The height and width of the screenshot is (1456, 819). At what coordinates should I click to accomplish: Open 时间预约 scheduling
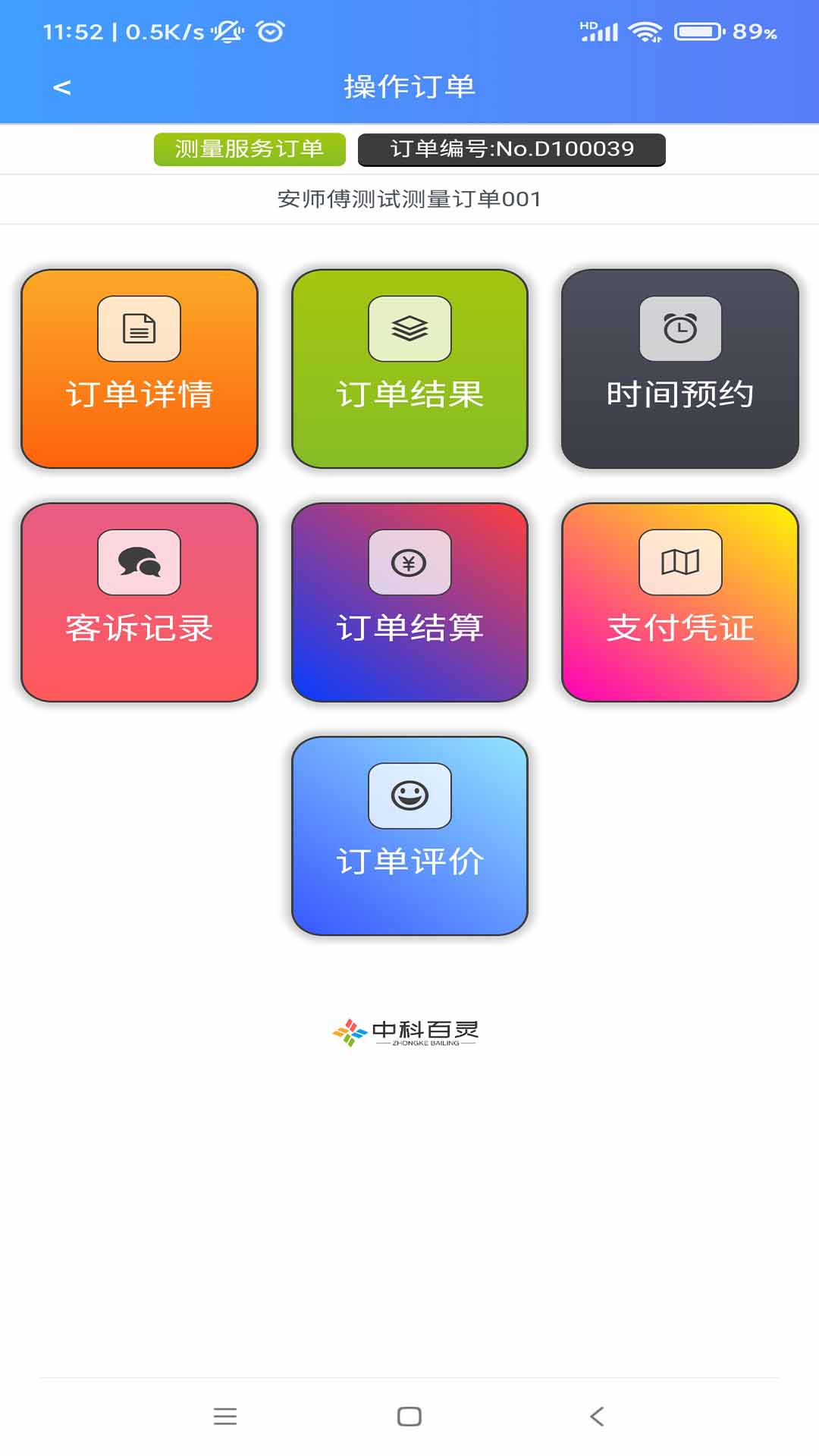679,369
